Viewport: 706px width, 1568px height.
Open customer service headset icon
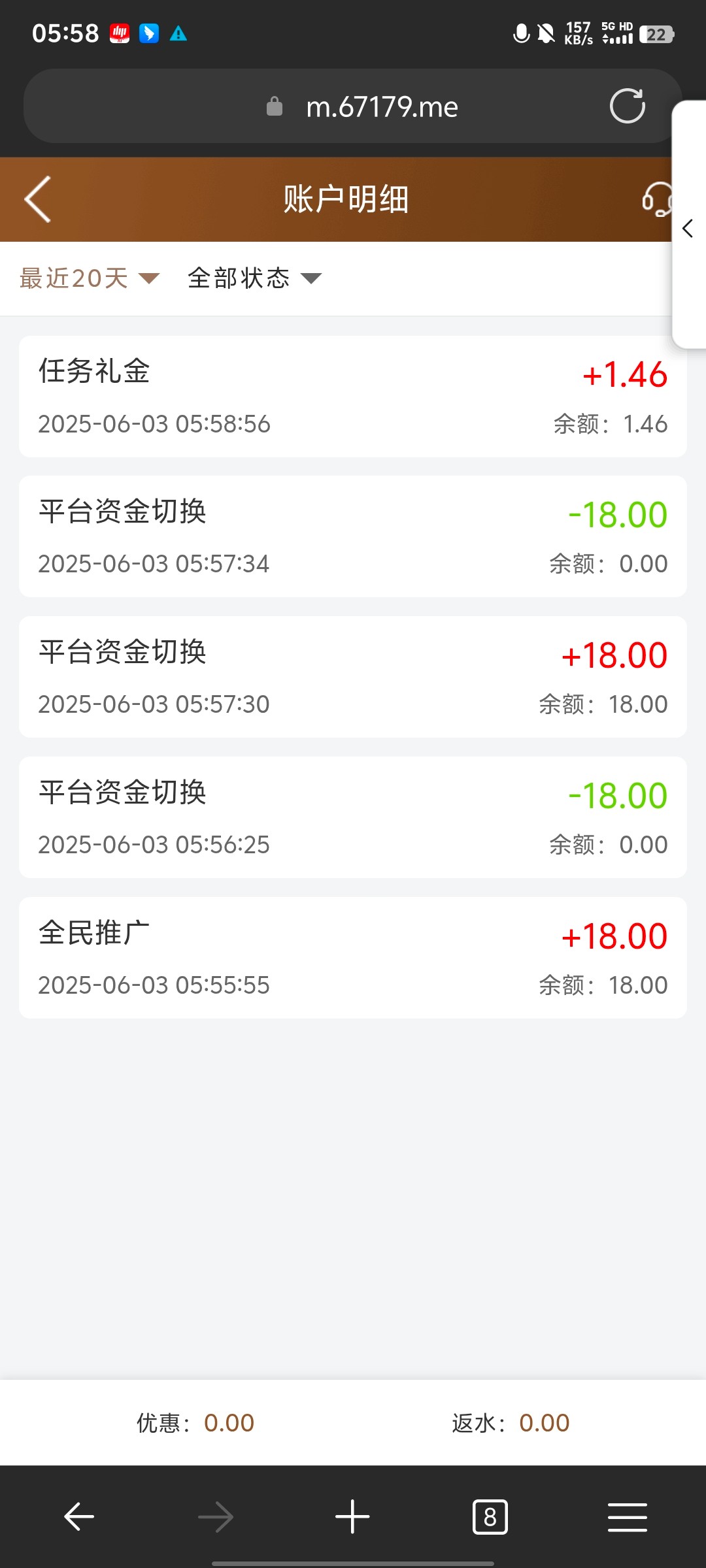click(x=656, y=199)
